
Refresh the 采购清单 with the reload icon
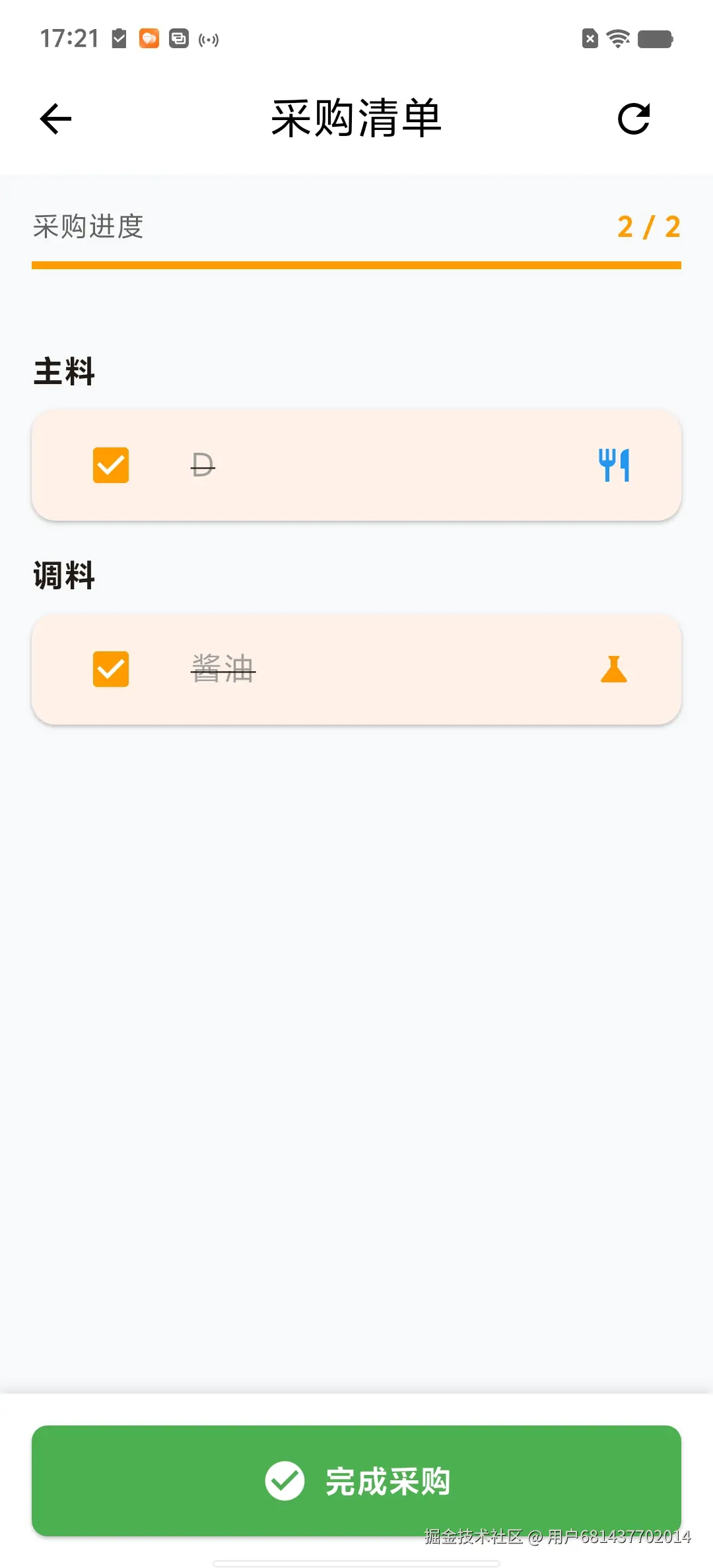pos(633,119)
